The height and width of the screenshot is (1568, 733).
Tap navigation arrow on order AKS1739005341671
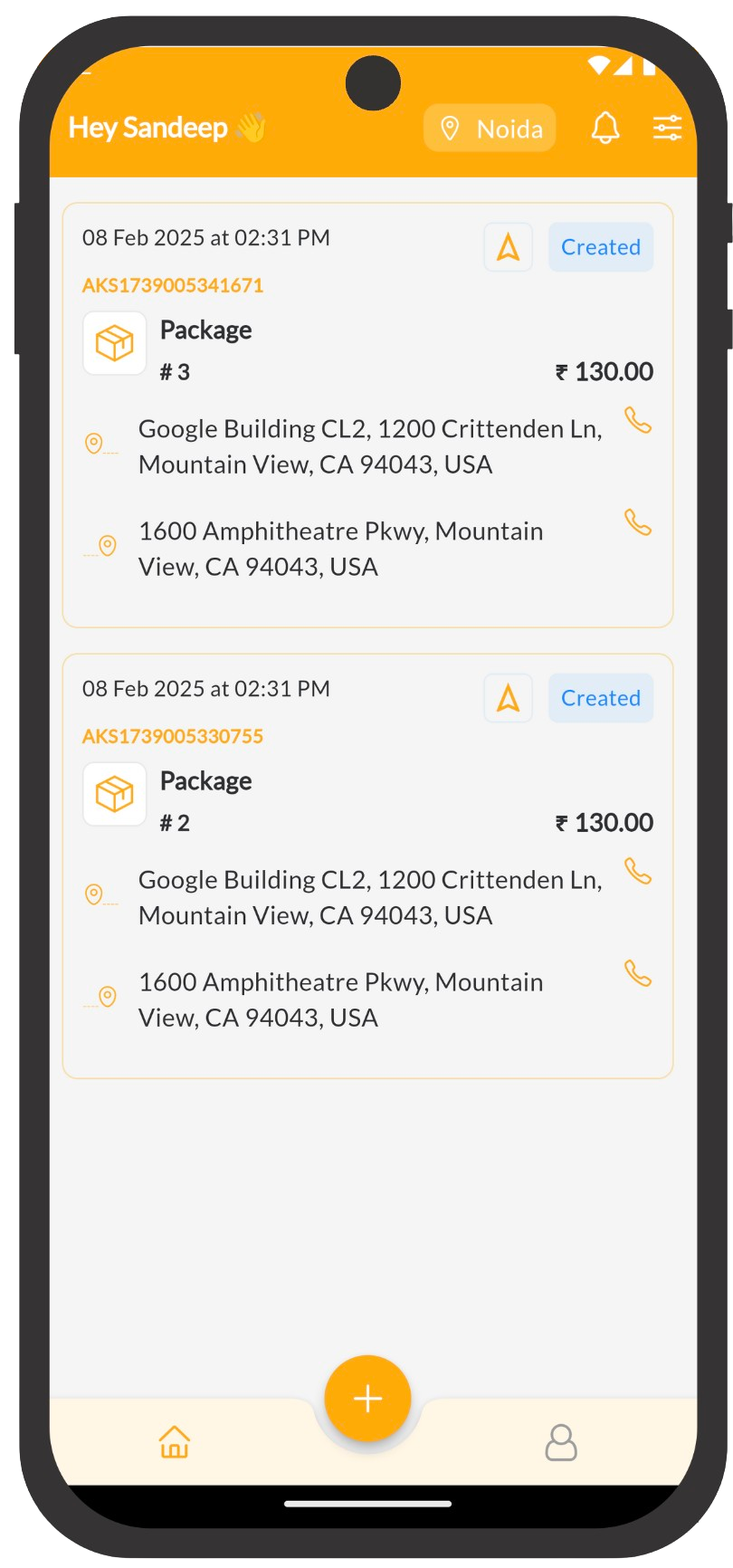click(x=509, y=247)
